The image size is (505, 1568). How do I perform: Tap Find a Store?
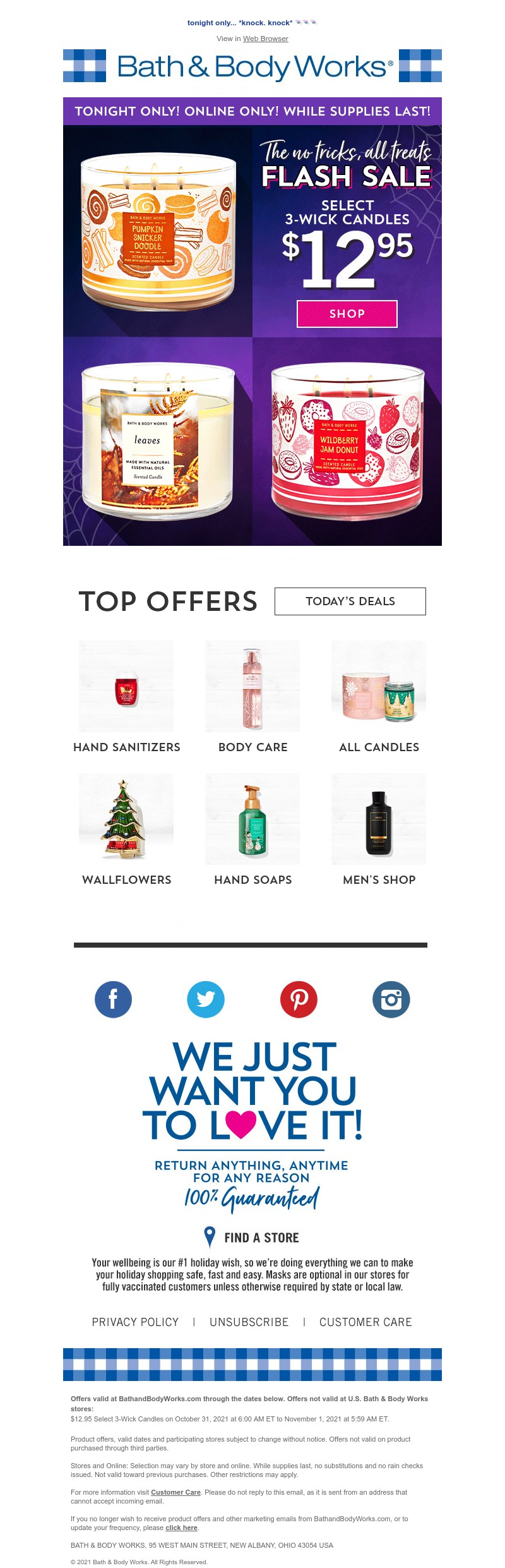pos(252,1238)
